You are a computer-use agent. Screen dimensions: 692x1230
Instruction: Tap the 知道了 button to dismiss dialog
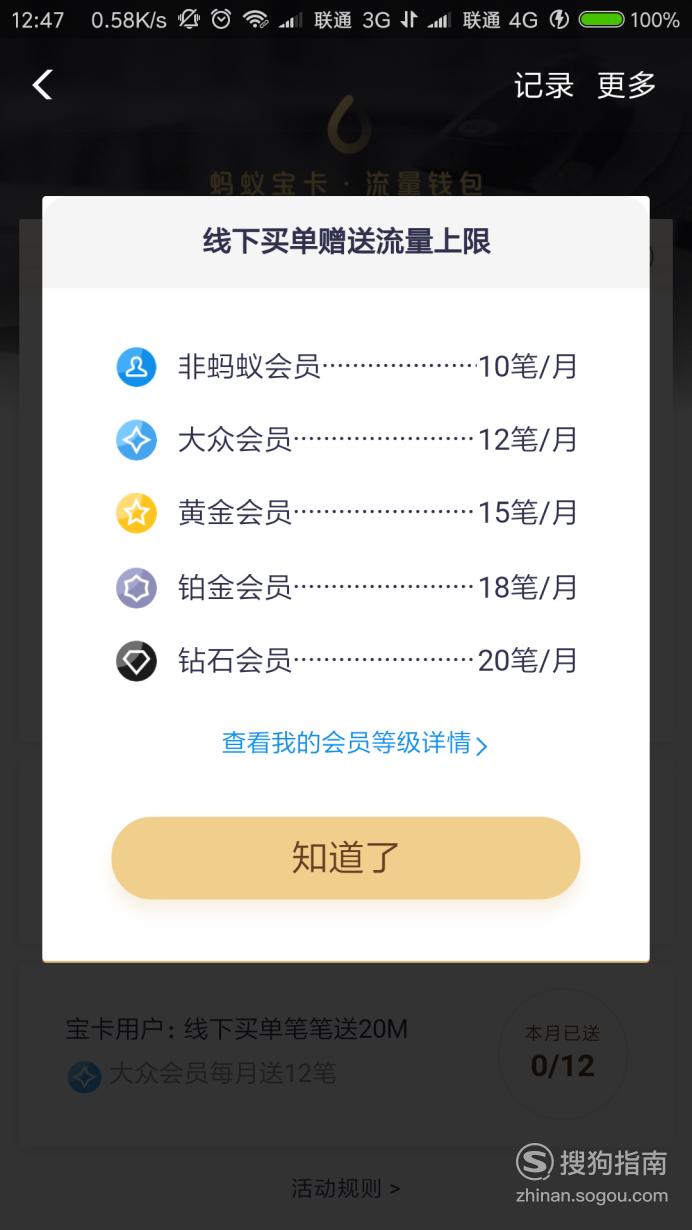tap(346, 858)
